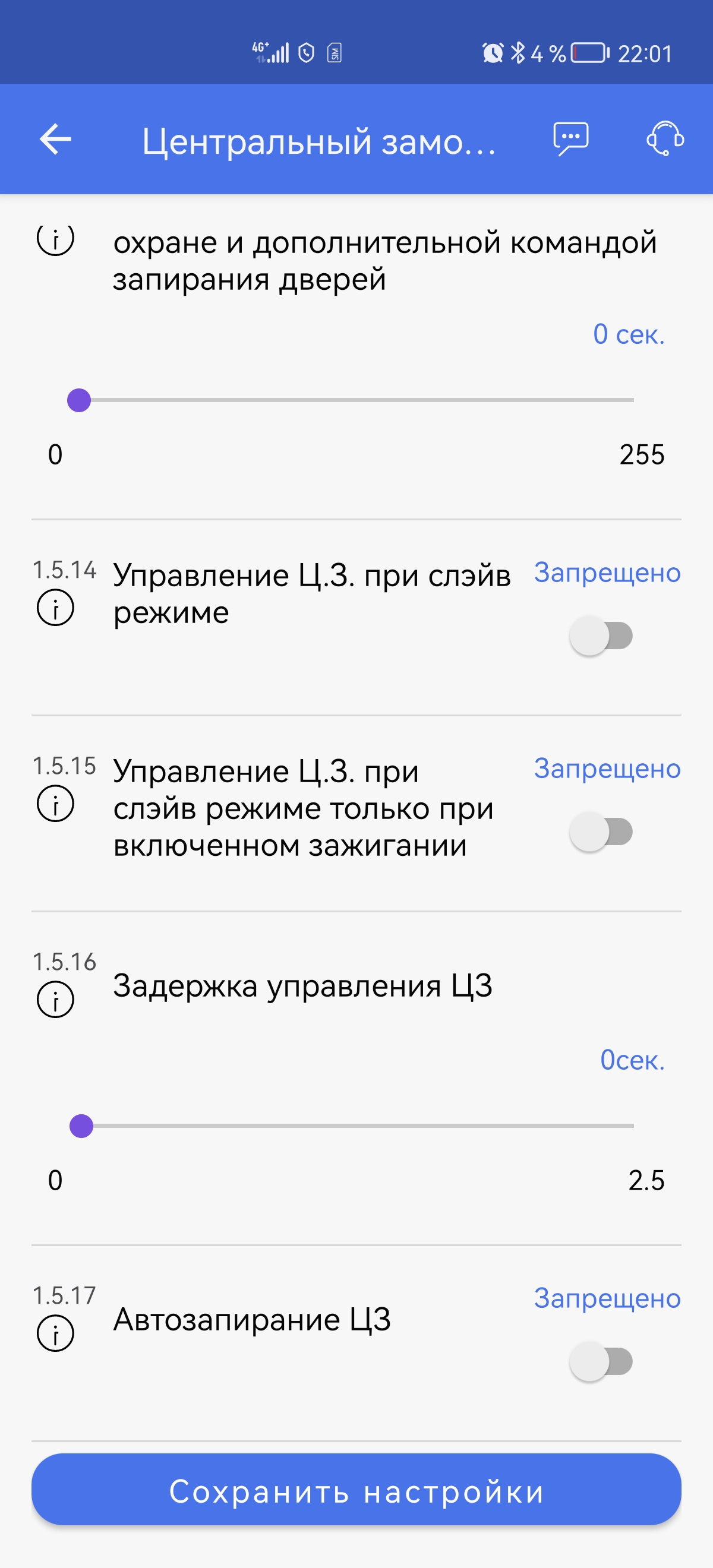Image resolution: width=713 pixels, height=1568 pixels.
Task: Turn on Автозапирание ЦЗ switch
Action: pos(601,1362)
